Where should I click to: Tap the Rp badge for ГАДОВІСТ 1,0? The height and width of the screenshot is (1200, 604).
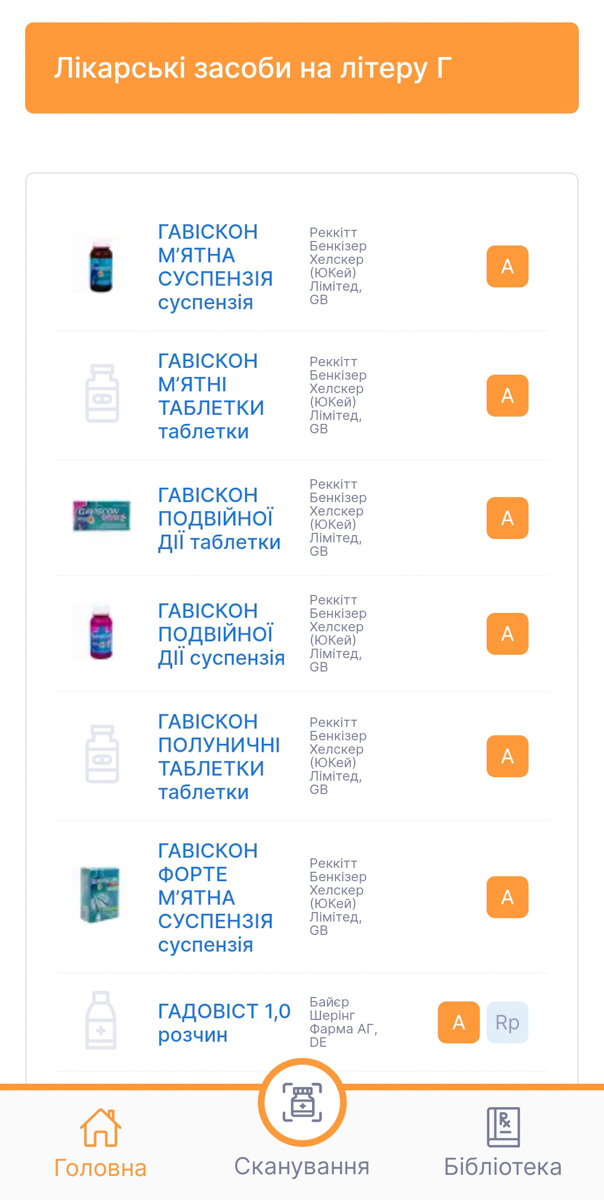click(x=507, y=1023)
